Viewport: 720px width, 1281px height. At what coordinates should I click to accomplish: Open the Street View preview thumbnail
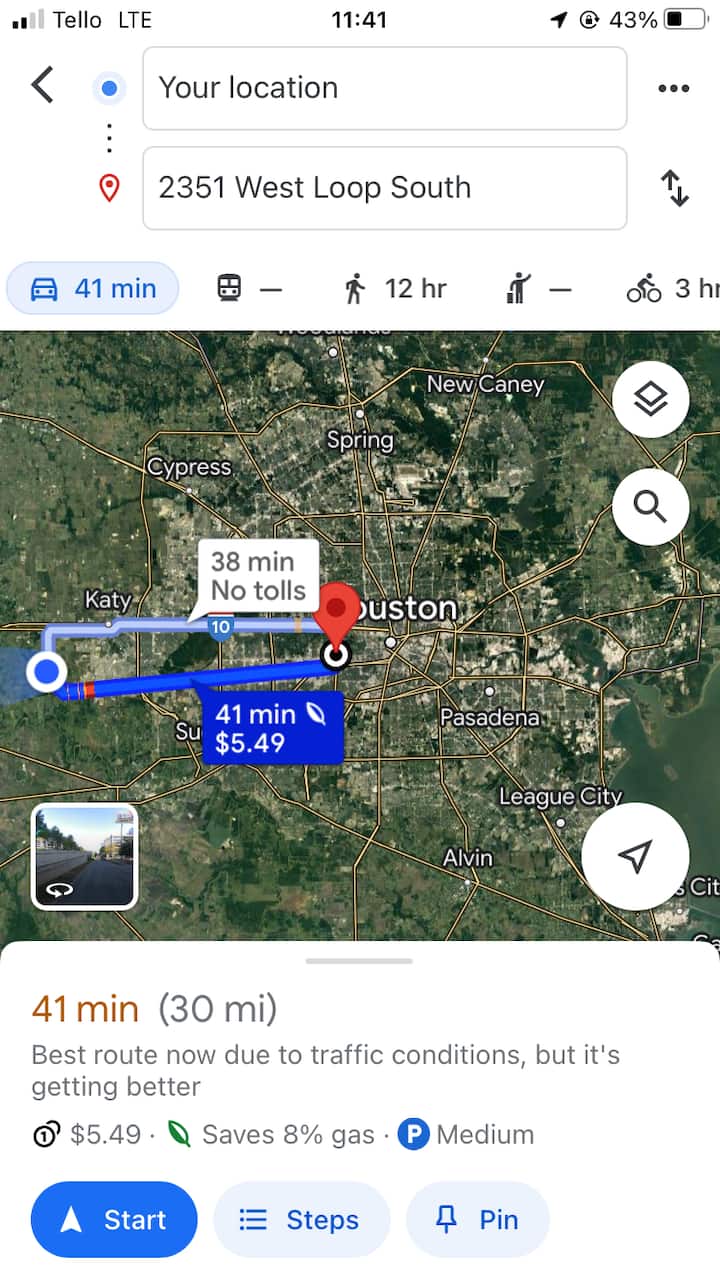click(x=85, y=856)
